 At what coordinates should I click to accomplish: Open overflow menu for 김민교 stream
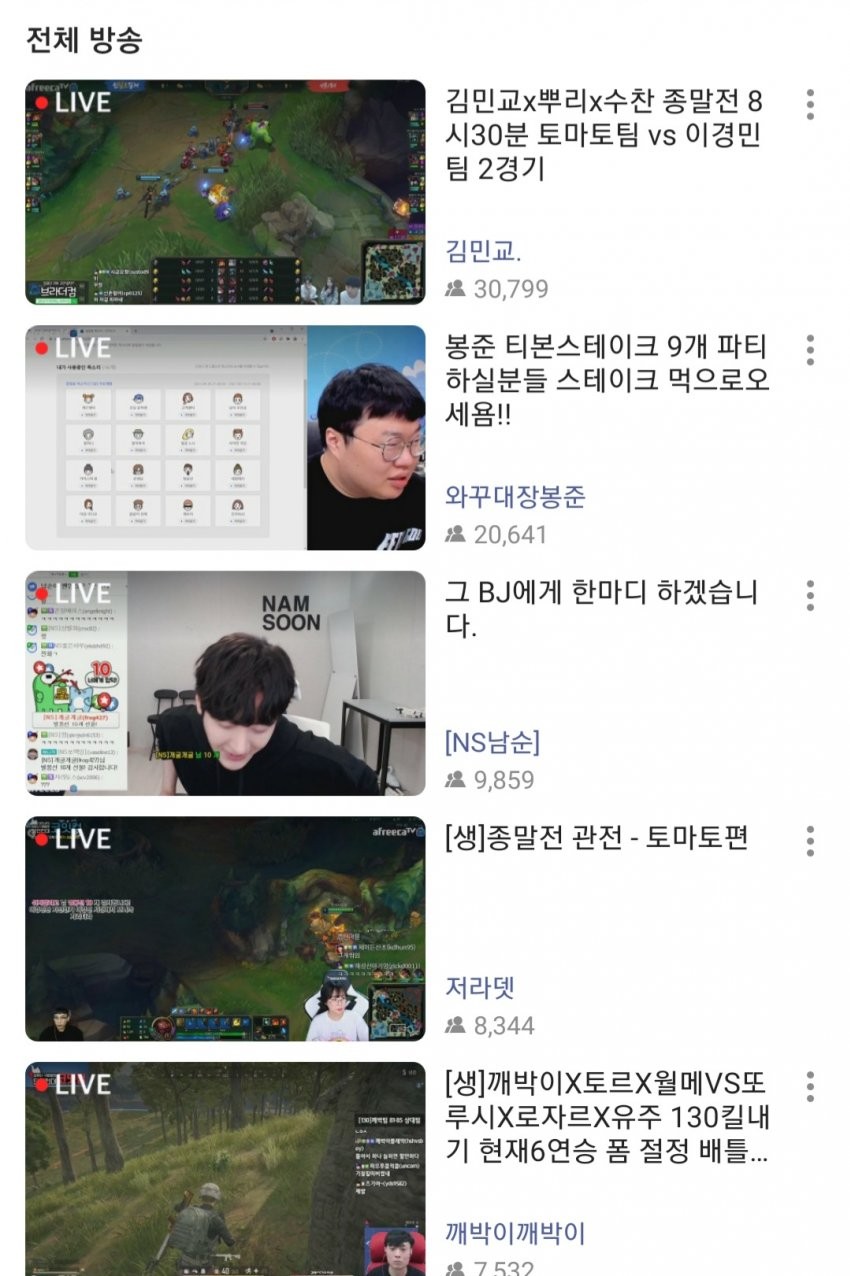[x=810, y=104]
